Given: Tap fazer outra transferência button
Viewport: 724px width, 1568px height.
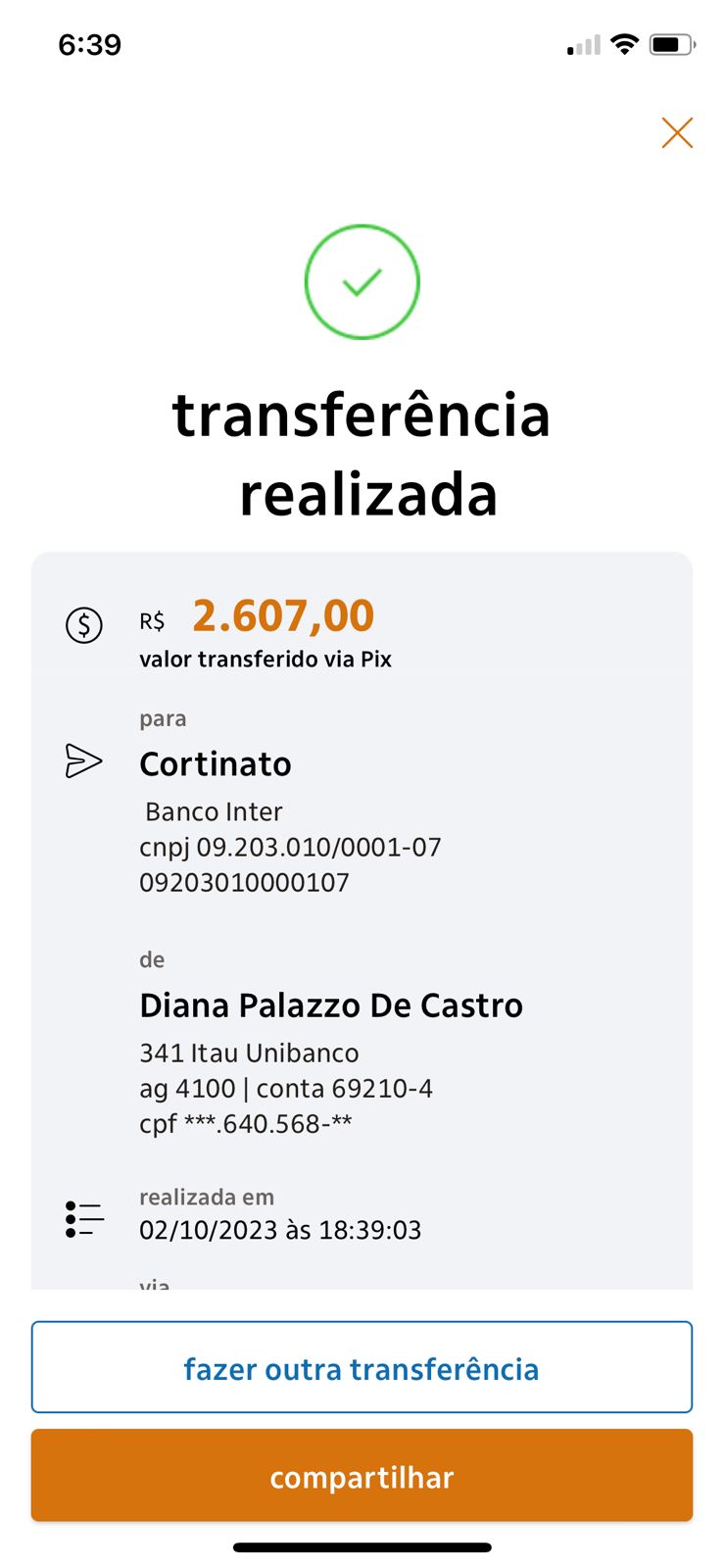Looking at the screenshot, I should (362, 1367).
